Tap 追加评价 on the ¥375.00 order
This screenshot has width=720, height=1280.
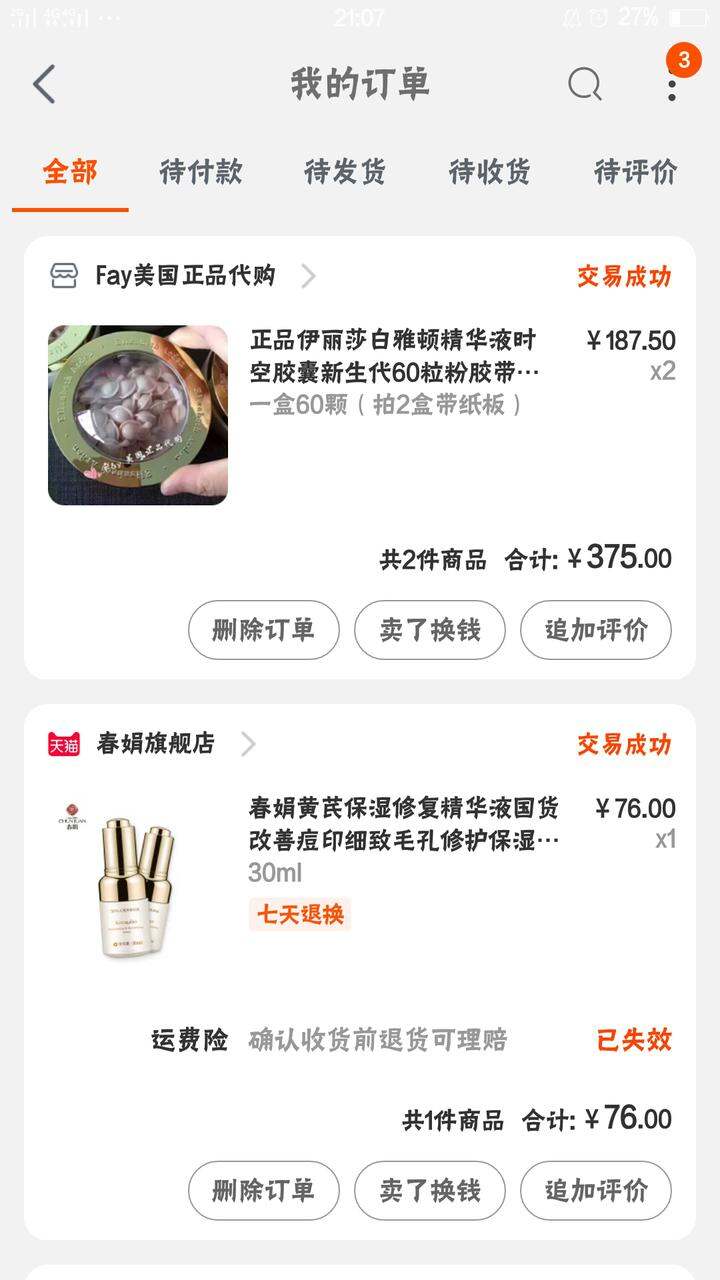tap(596, 630)
